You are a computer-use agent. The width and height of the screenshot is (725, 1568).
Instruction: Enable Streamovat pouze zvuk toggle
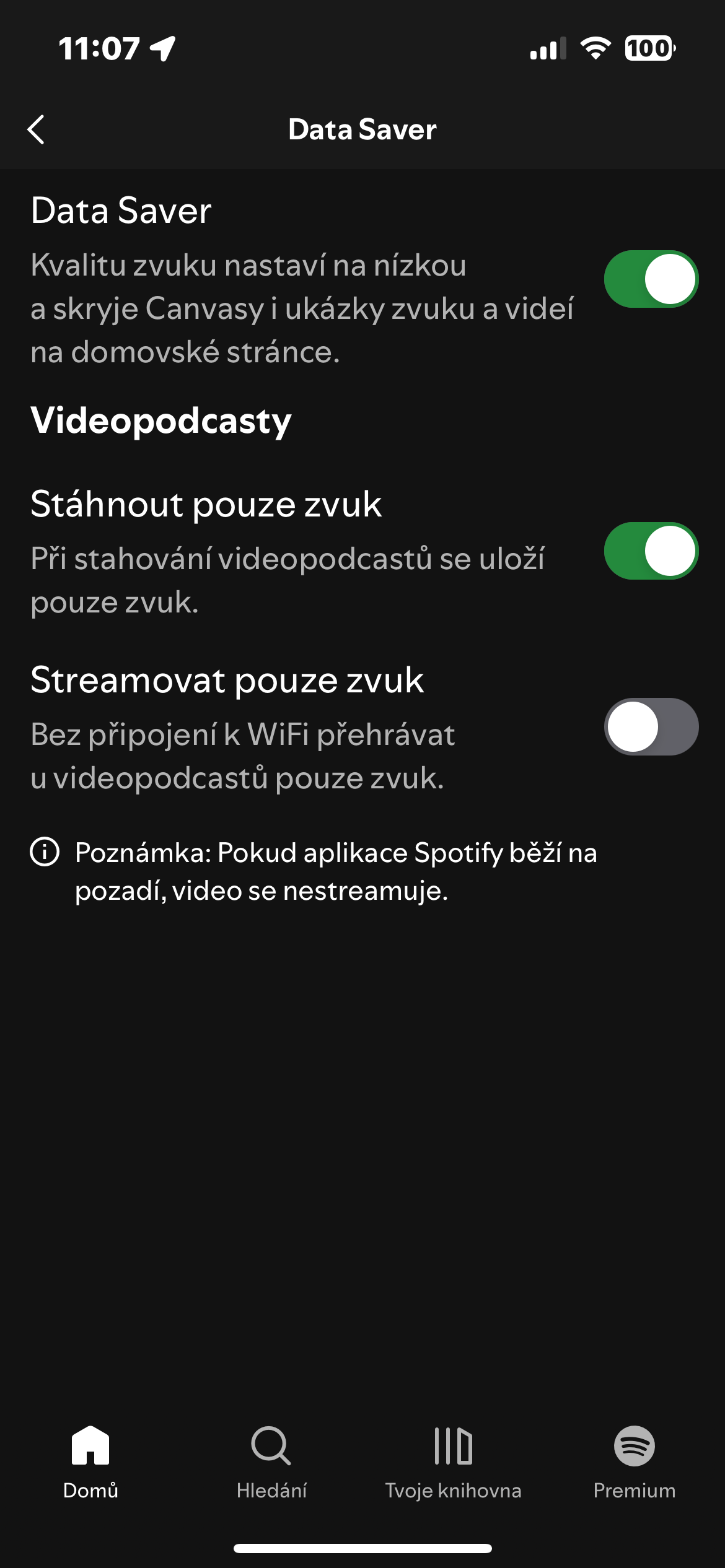pyautogui.click(x=651, y=726)
